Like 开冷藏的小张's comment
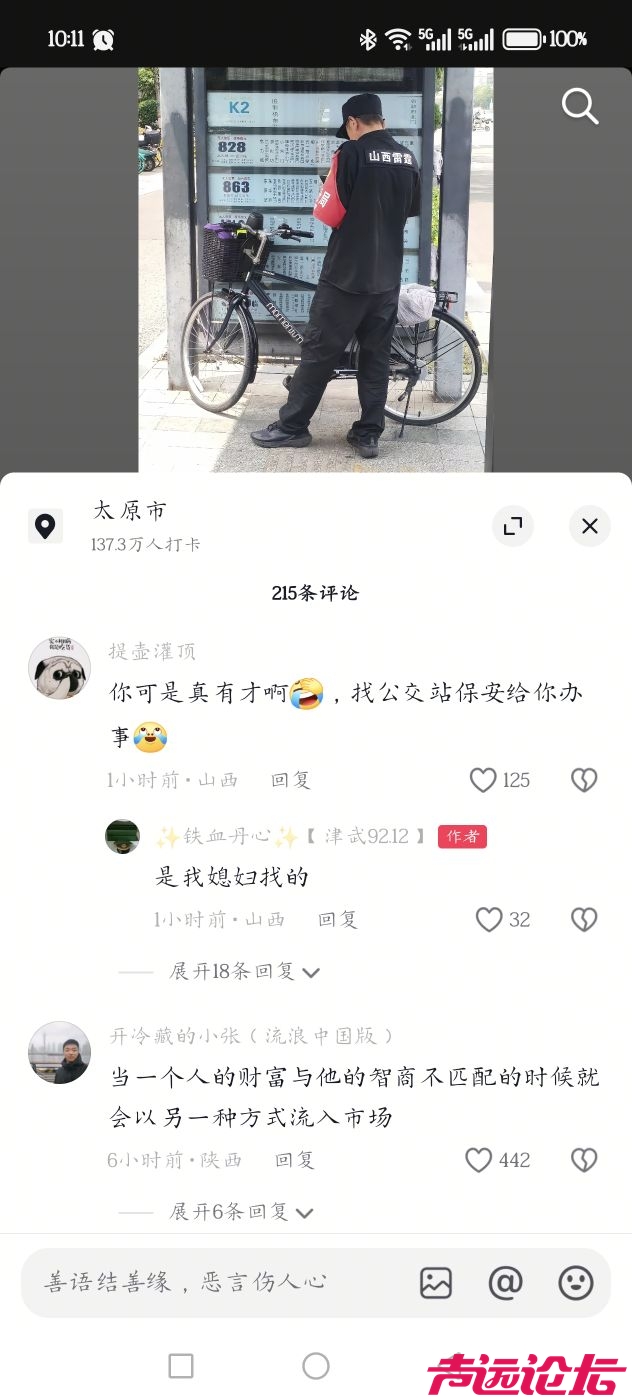632x1400 pixels. click(x=480, y=1160)
